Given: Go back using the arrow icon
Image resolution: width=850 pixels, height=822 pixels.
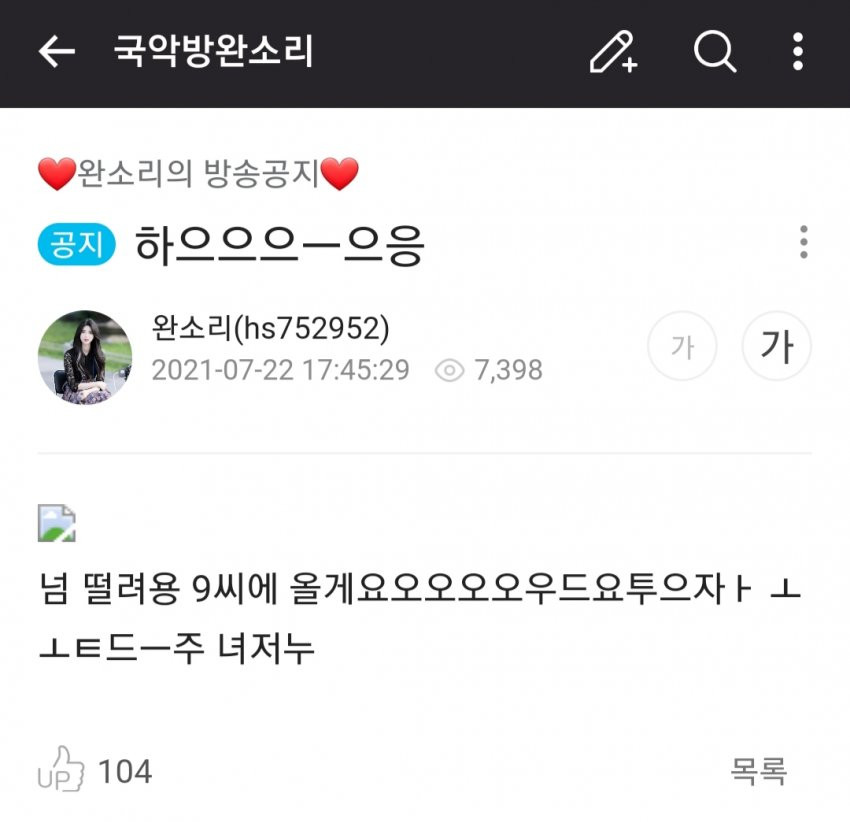Looking at the screenshot, I should (57, 52).
